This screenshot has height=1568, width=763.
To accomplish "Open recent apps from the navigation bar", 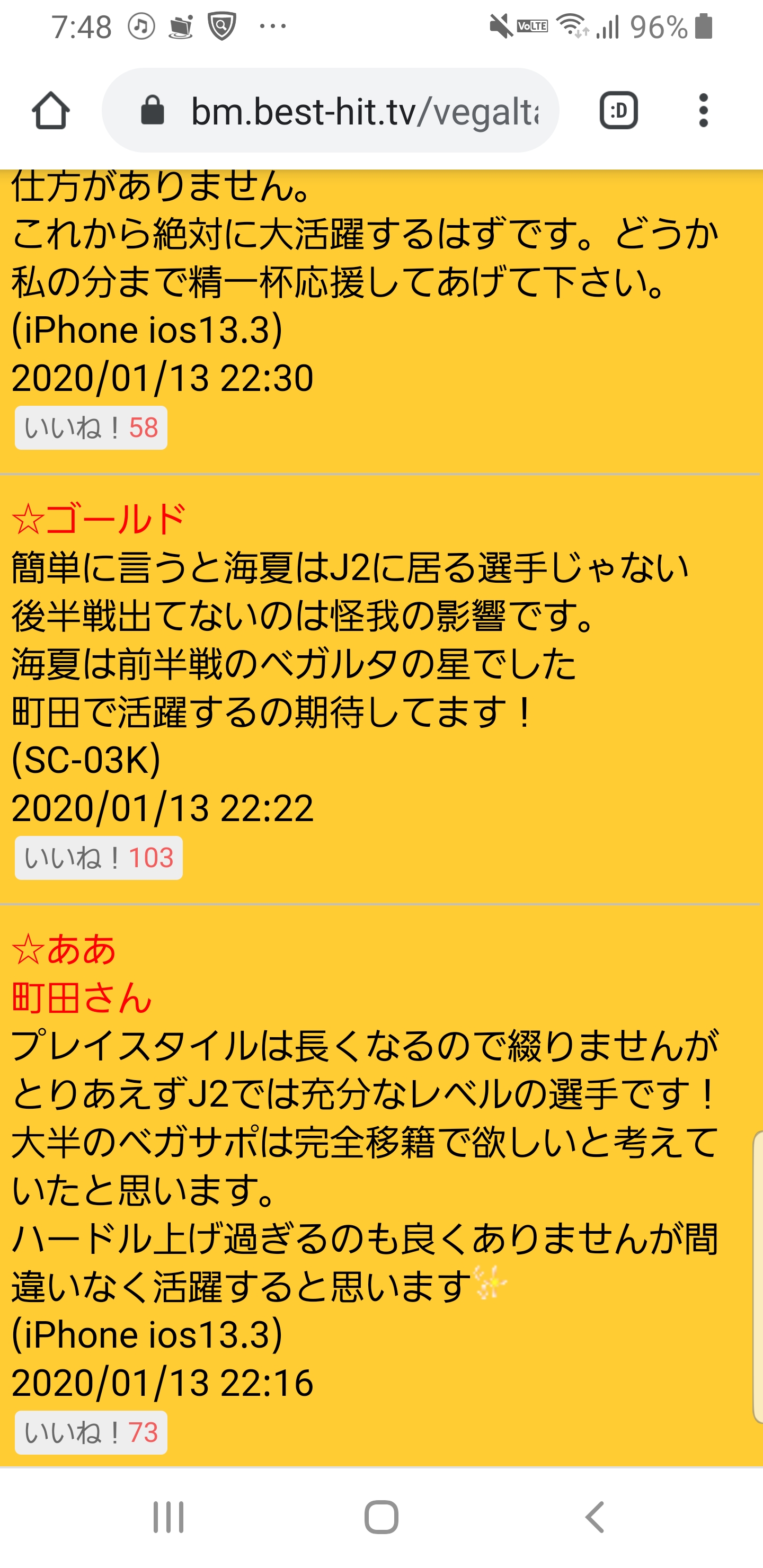I will click(168, 1516).
